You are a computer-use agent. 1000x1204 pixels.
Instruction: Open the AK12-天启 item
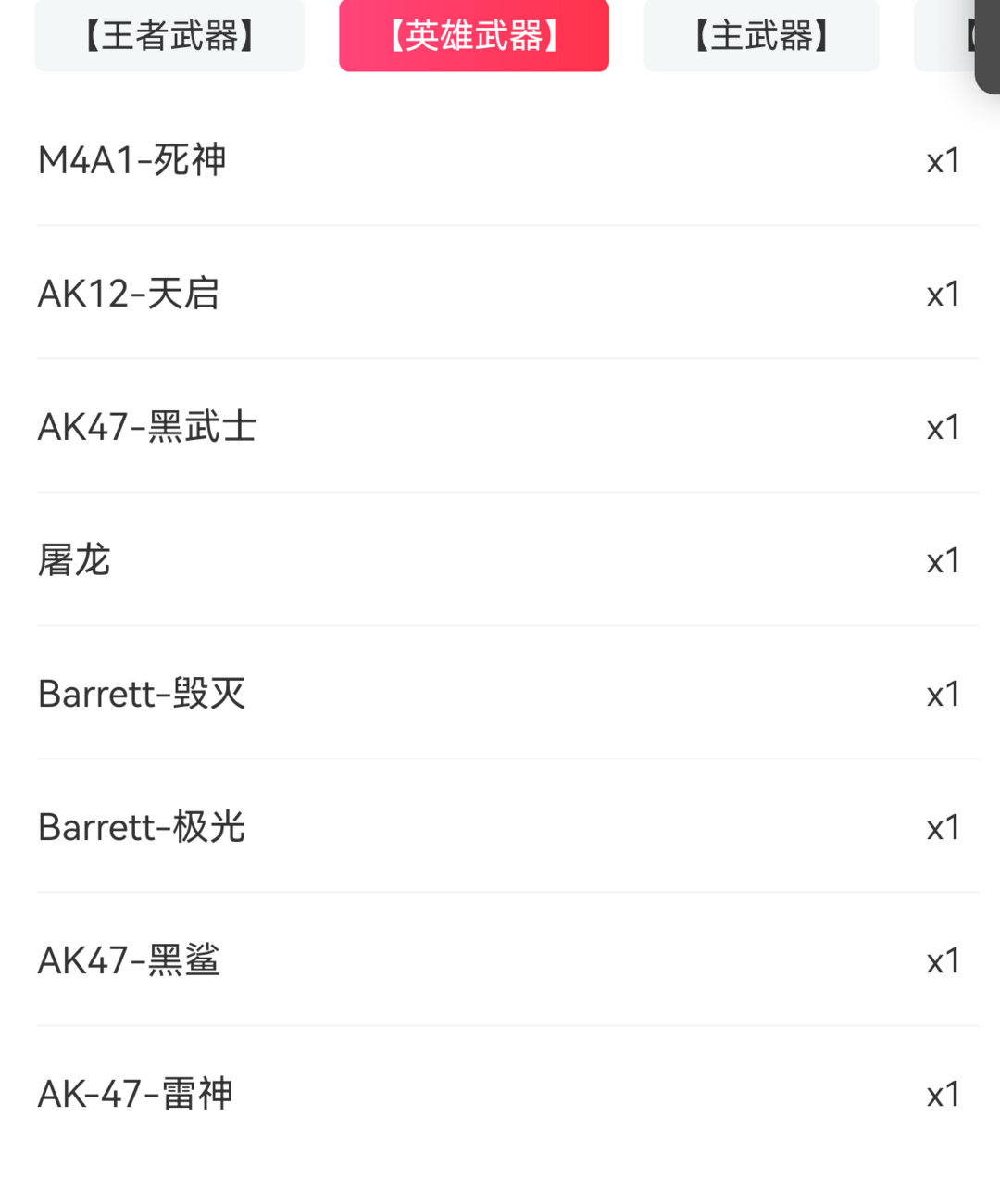click(x=129, y=293)
